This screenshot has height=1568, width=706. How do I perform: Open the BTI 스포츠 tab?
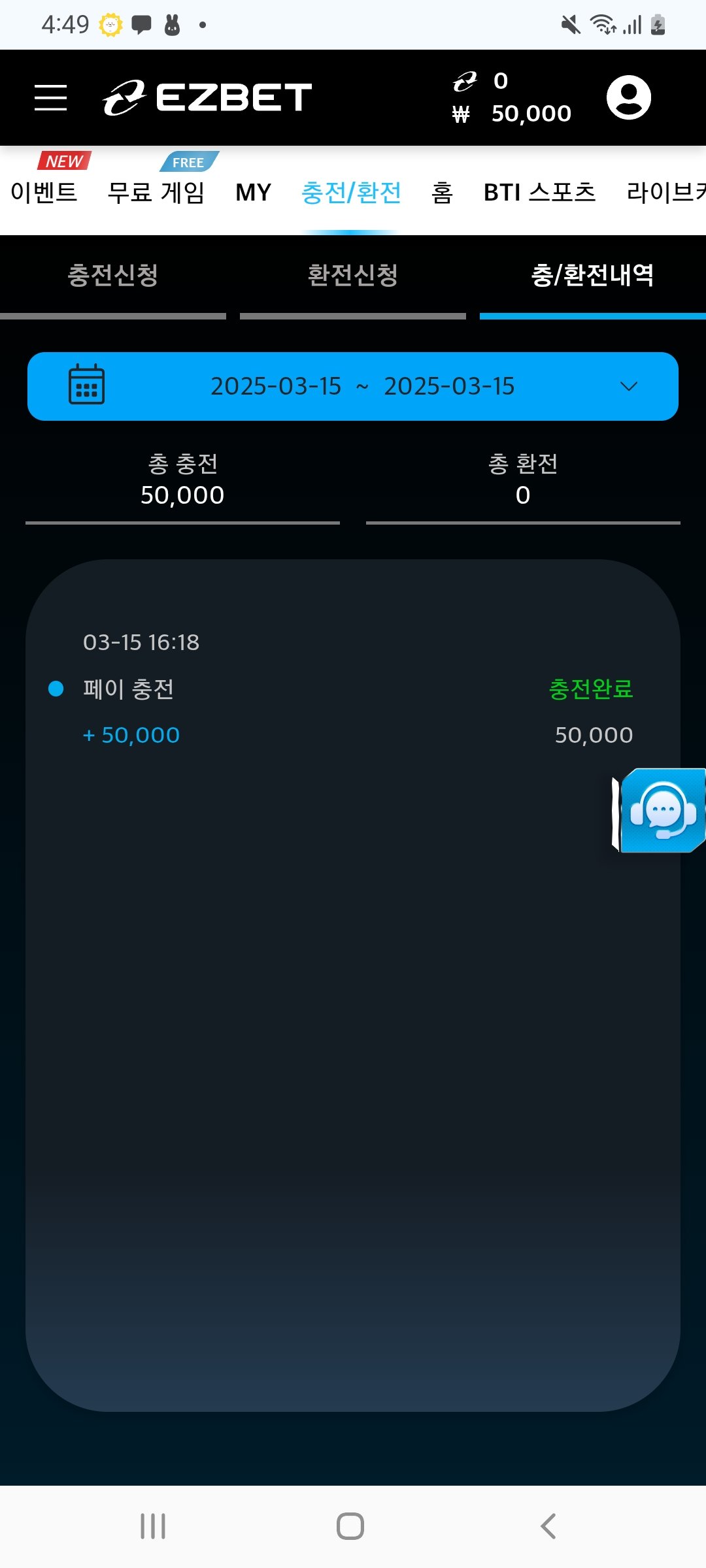coord(539,192)
